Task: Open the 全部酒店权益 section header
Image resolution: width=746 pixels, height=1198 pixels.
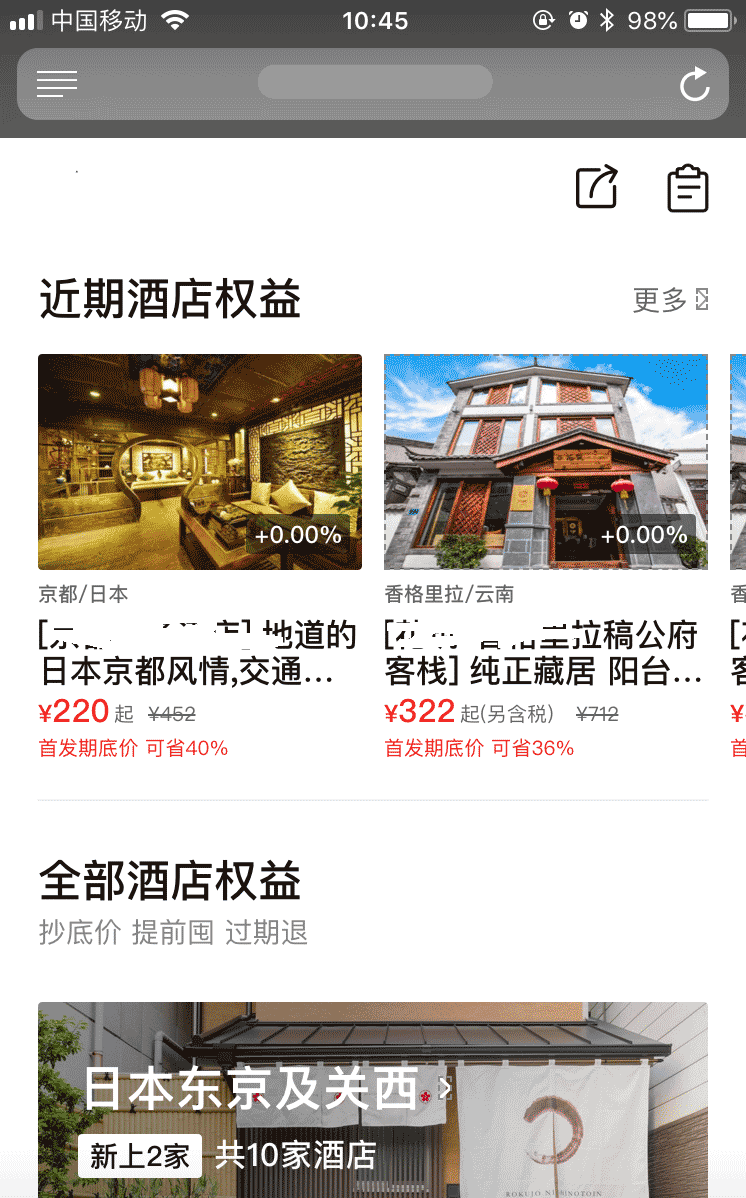Action: pos(168,881)
